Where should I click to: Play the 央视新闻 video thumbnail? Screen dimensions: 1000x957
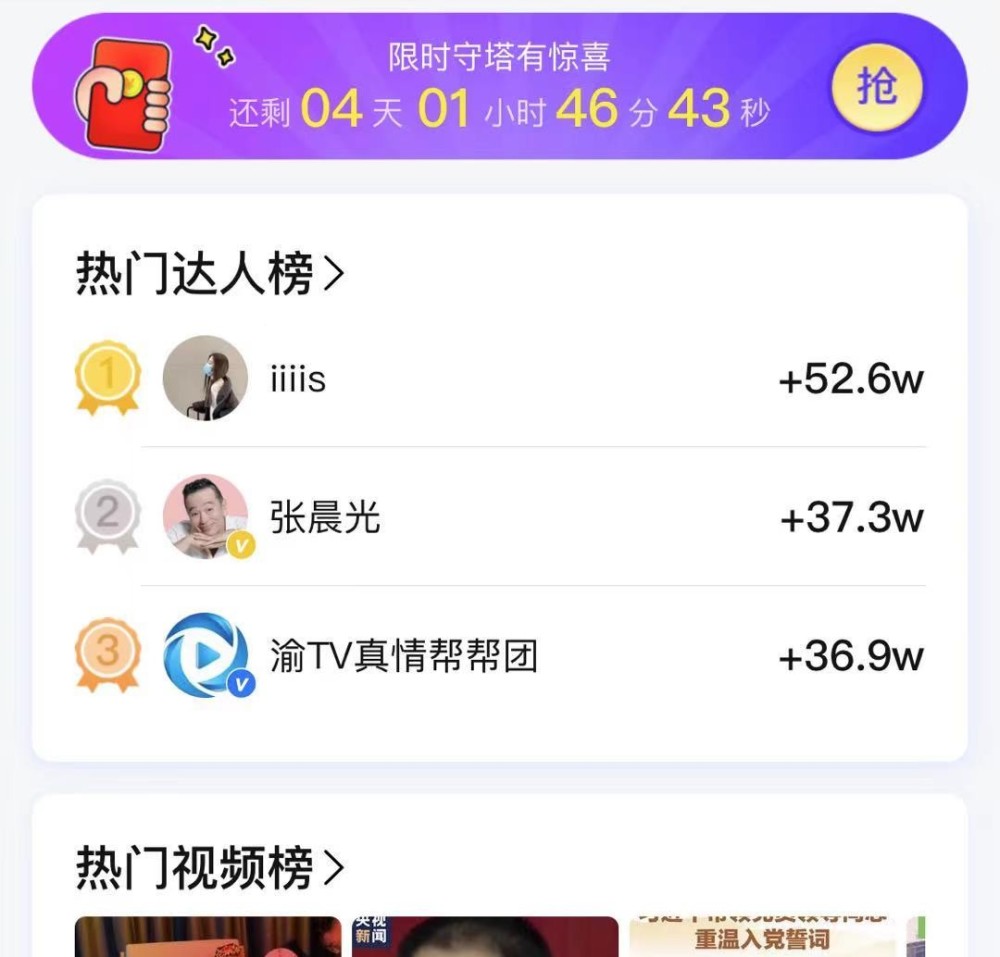click(x=485, y=937)
